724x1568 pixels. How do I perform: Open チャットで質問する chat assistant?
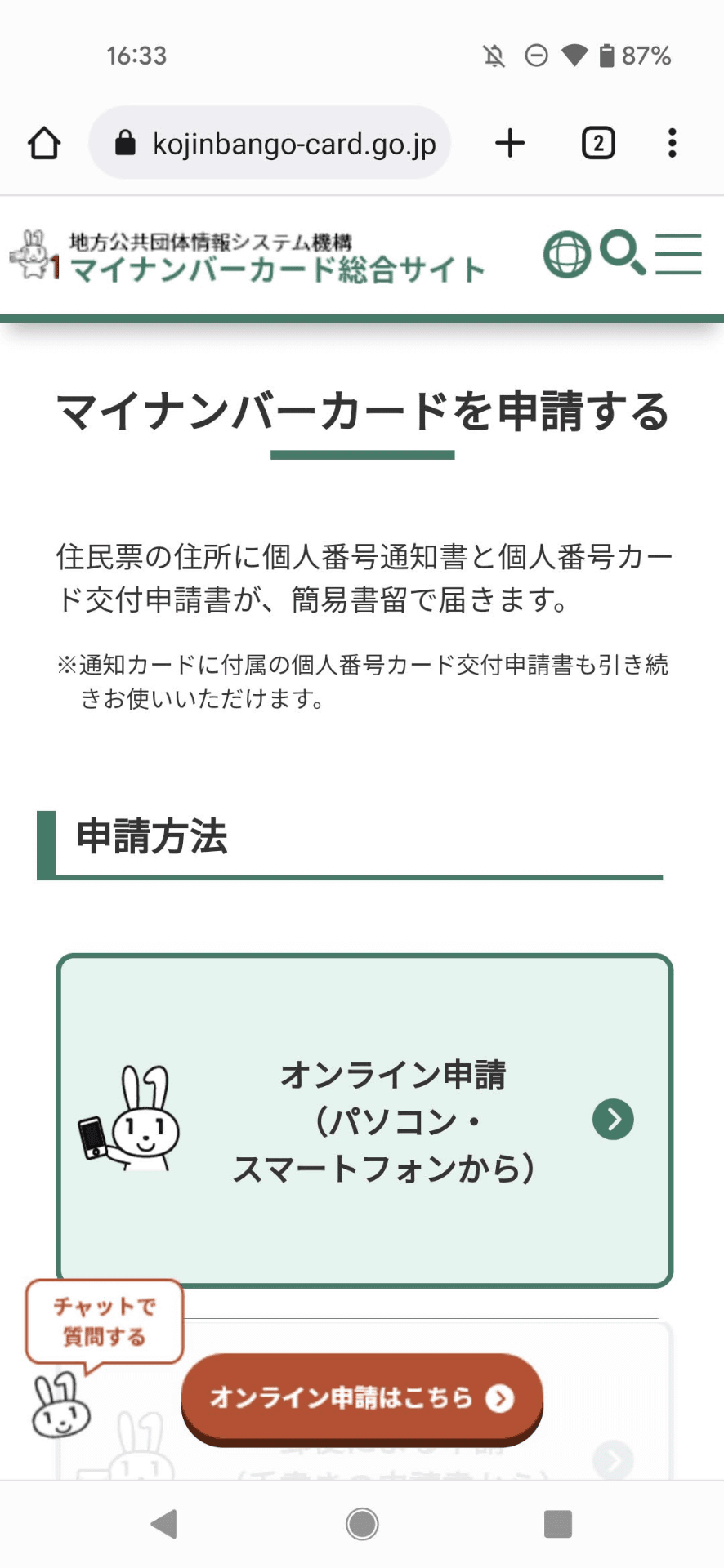point(104,1322)
